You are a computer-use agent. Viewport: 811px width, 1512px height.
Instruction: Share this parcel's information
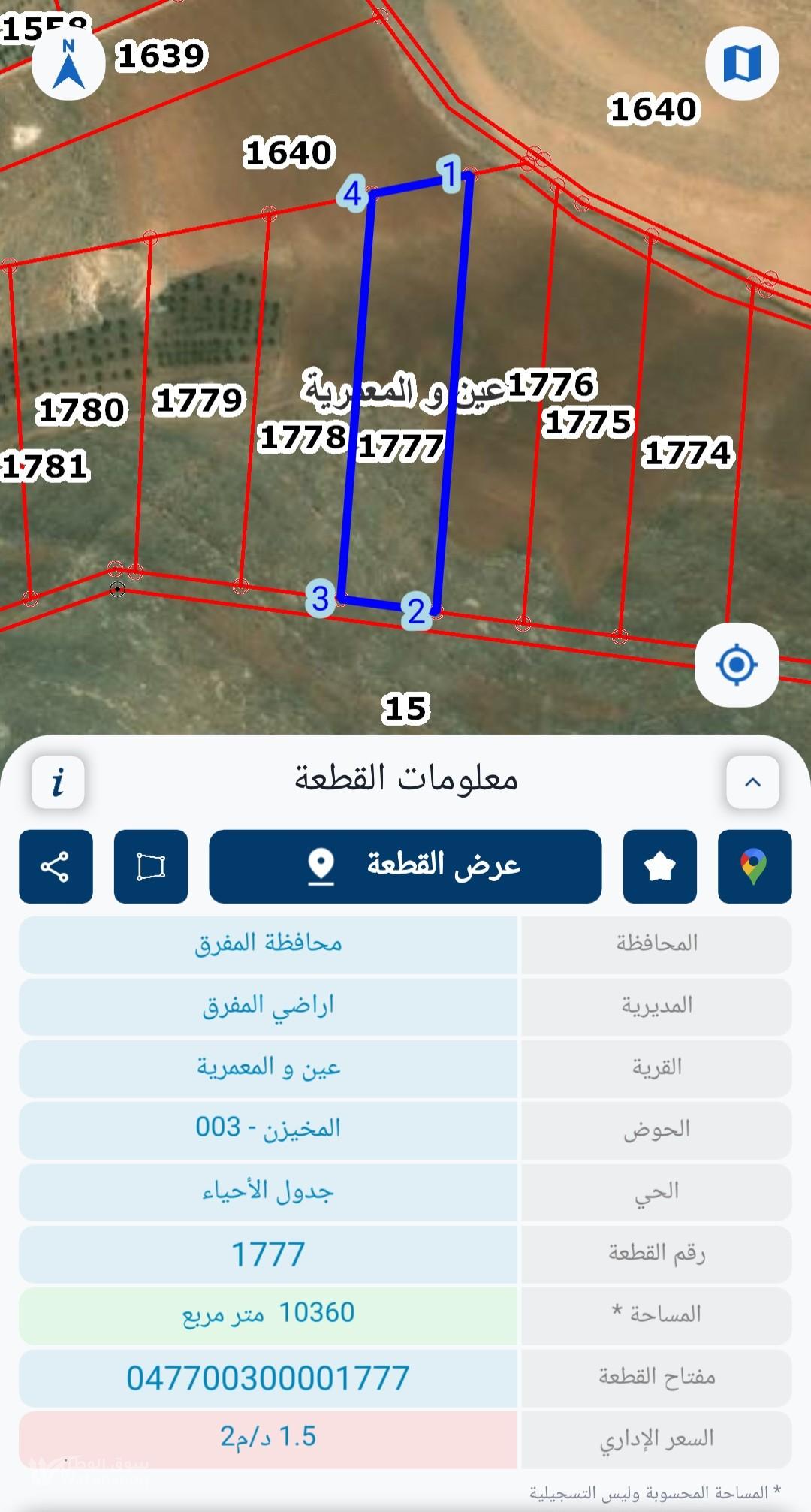coord(56,866)
